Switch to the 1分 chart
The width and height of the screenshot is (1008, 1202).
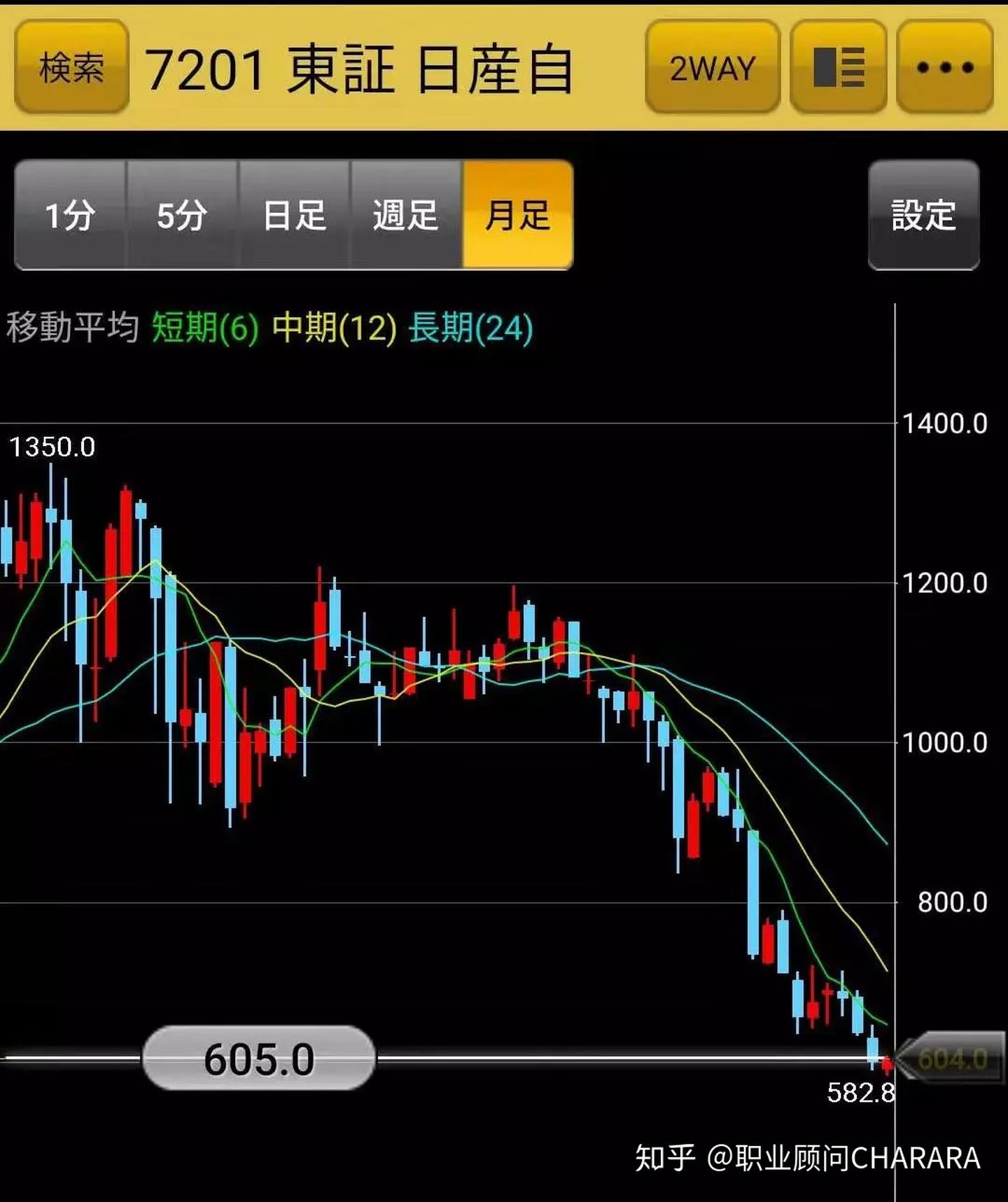(70, 215)
